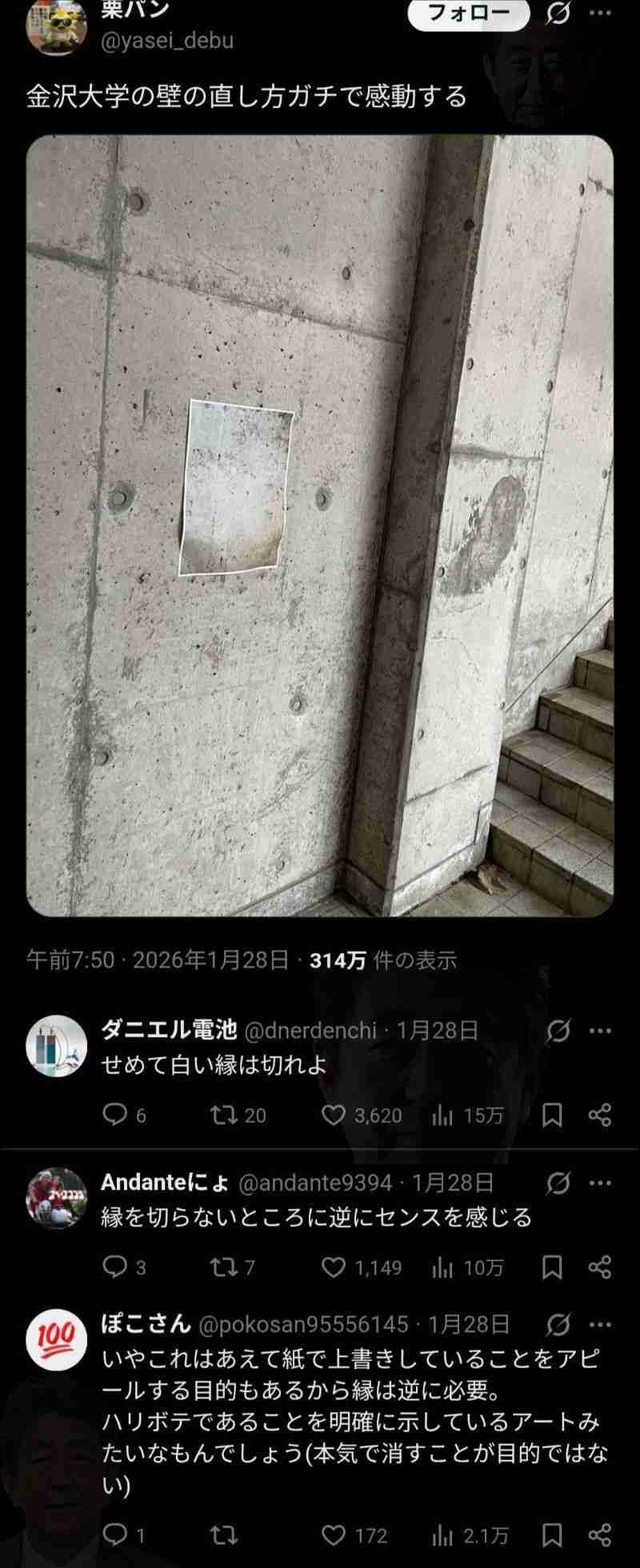Like ダニエル電池's comment
The image size is (640, 1568).
pos(333,1115)
